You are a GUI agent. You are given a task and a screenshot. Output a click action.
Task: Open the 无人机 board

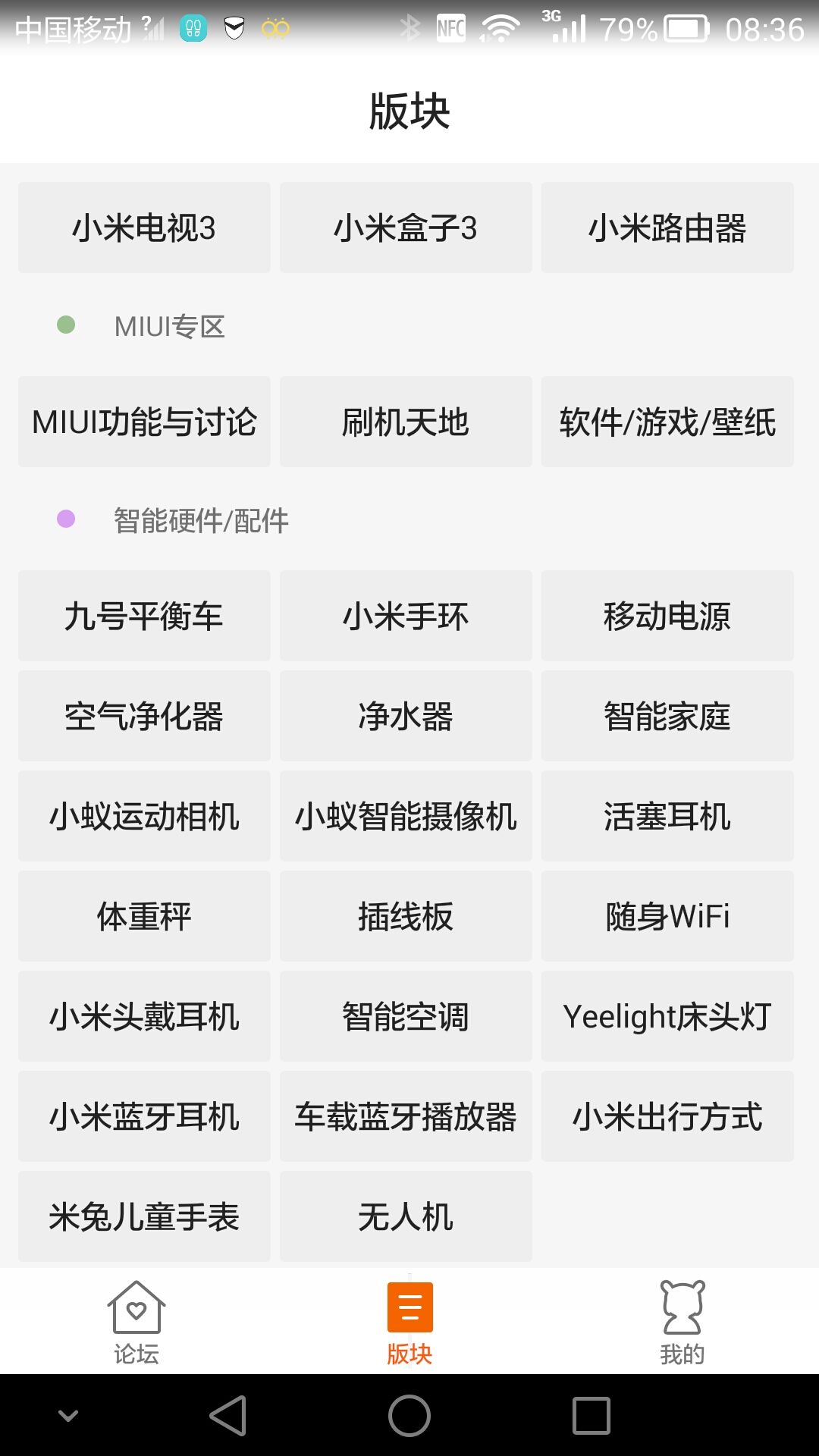pos(406,1216)
